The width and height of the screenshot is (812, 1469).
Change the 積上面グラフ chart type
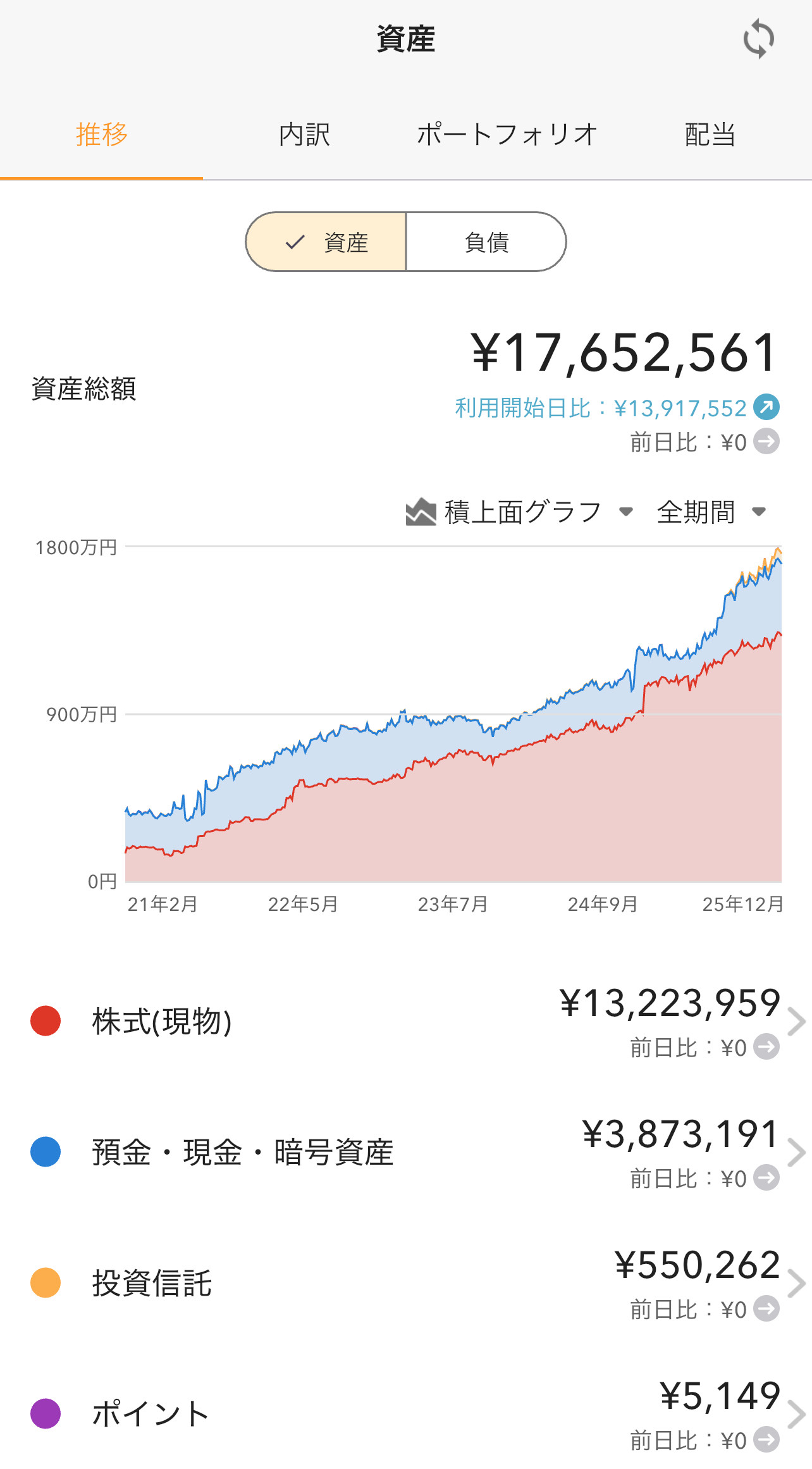pos(520,512)
